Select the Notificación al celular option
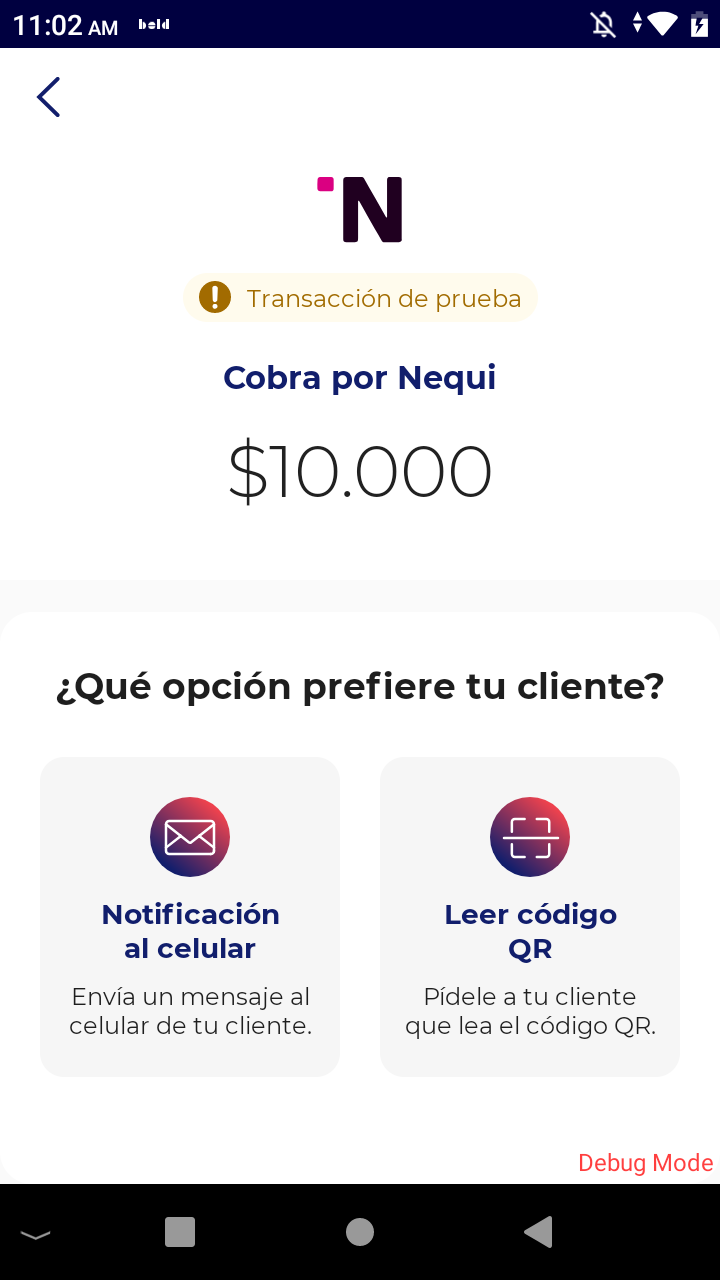The width and height of the screenshot is (720, 1280). click(x=189, y=915)
